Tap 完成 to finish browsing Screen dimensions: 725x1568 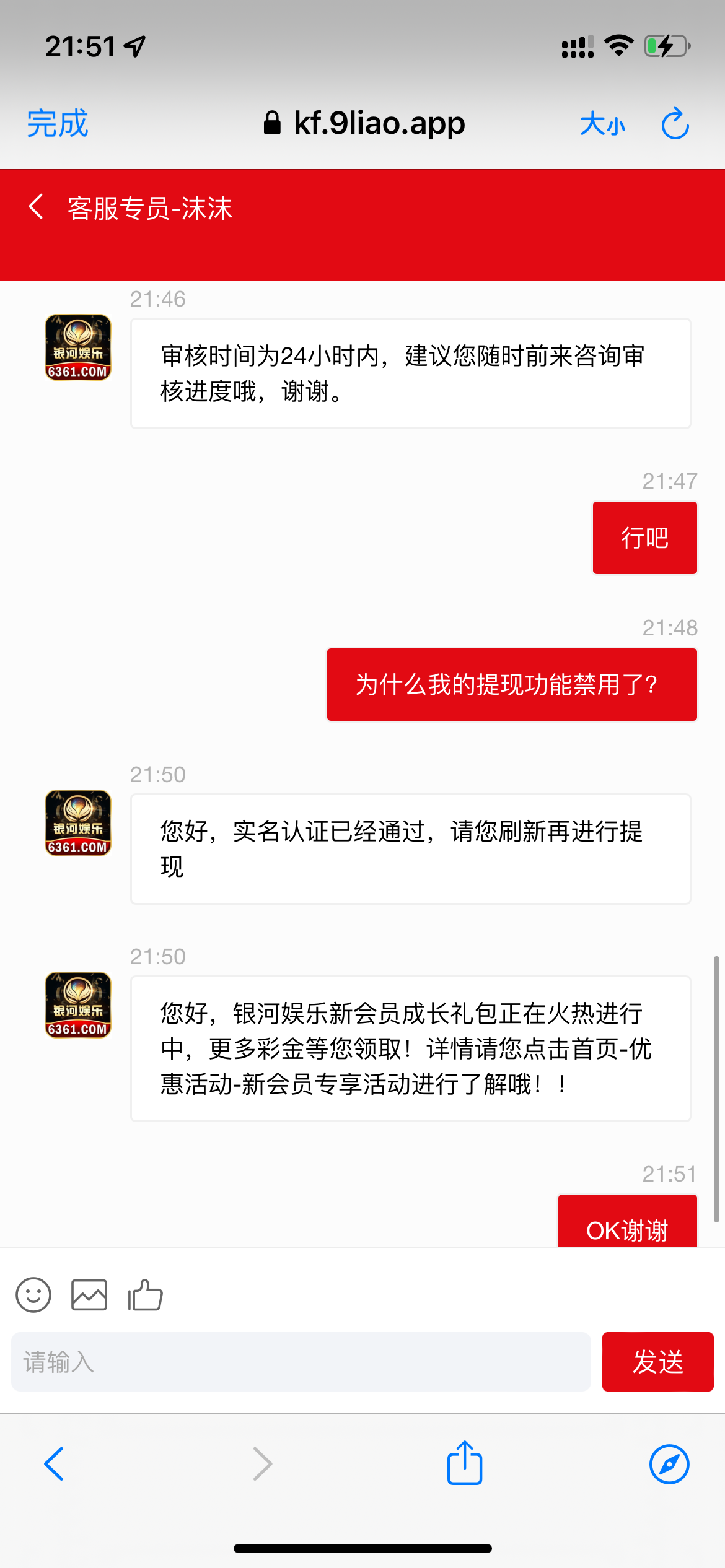[56, 123]
